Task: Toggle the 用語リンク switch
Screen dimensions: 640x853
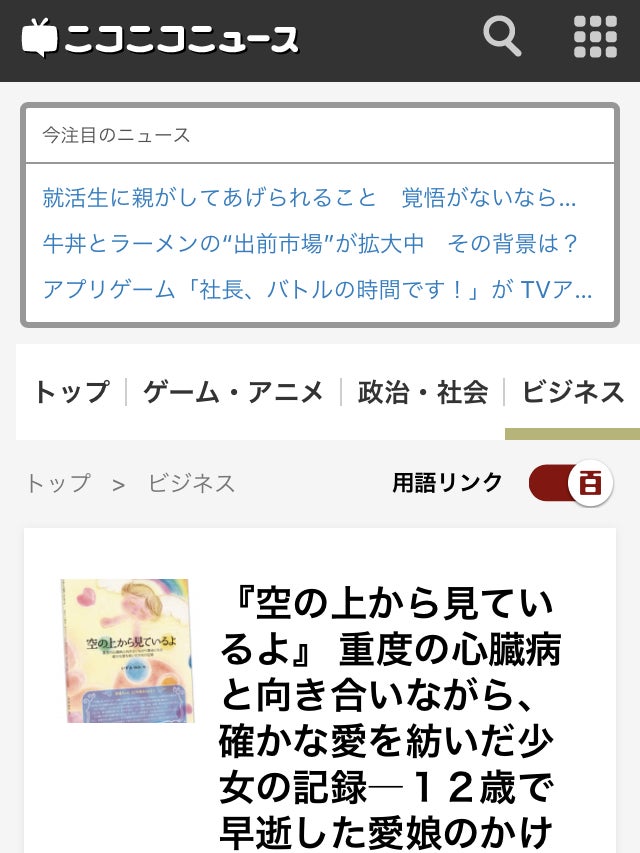Action: 570,484
